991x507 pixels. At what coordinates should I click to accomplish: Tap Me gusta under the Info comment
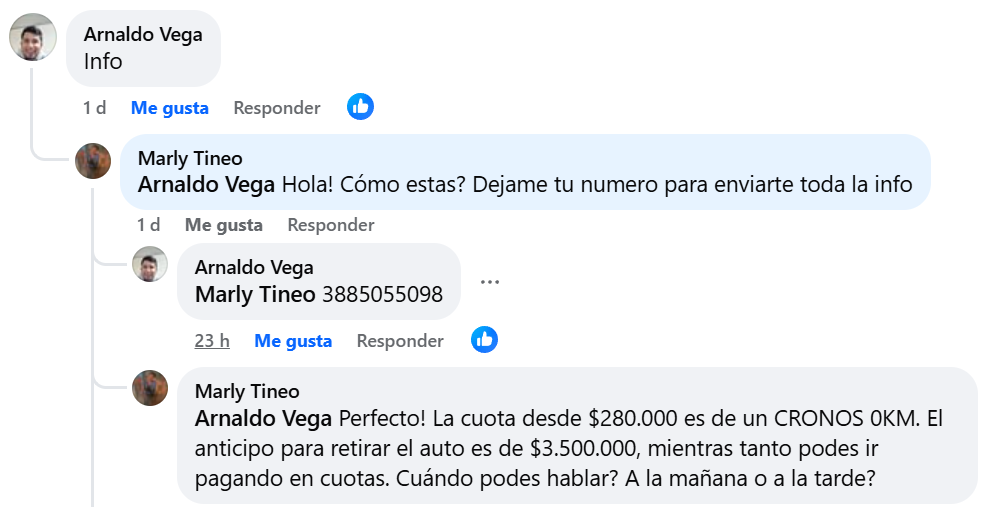[169, 108]
